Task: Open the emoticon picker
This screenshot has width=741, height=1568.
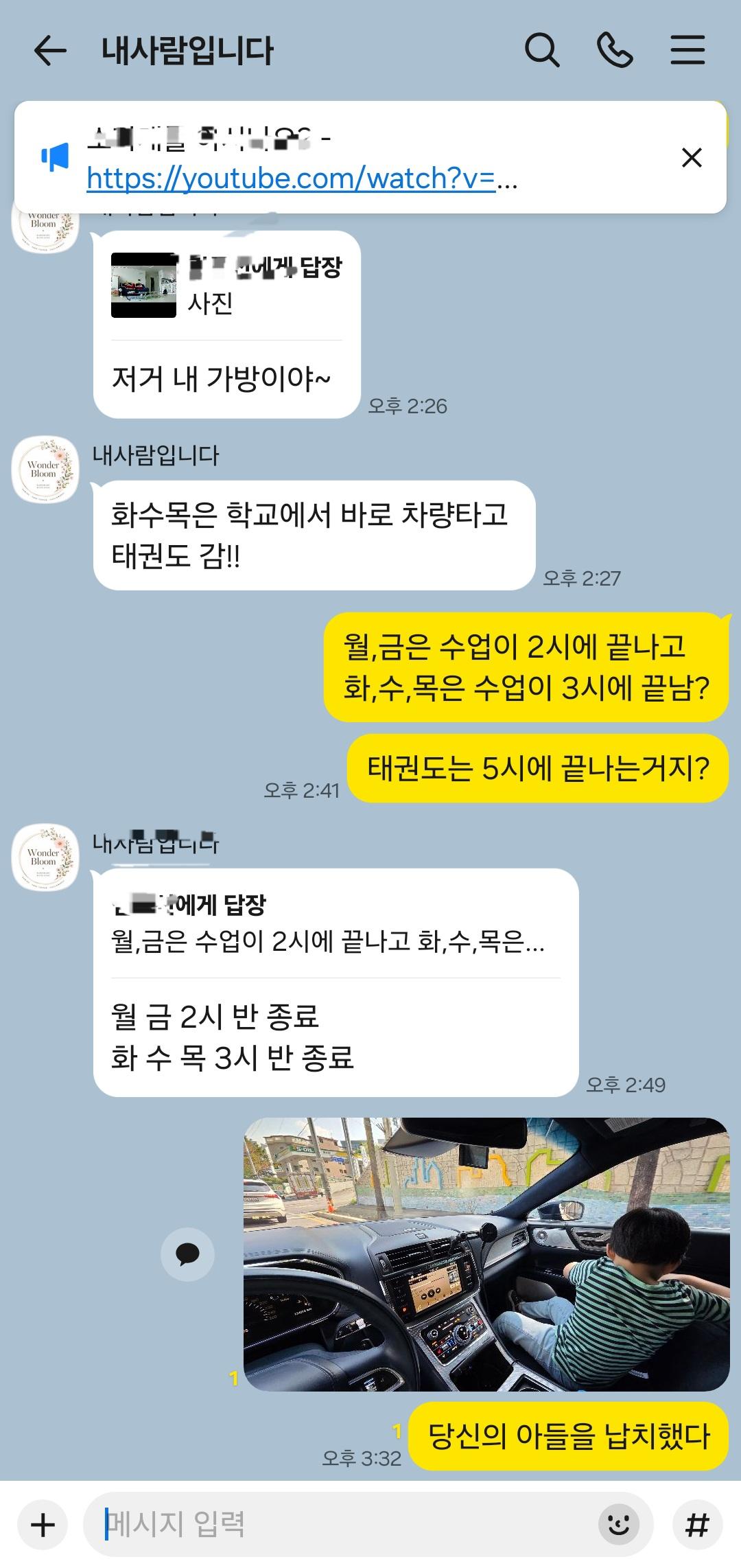Action: [619, 1525]
